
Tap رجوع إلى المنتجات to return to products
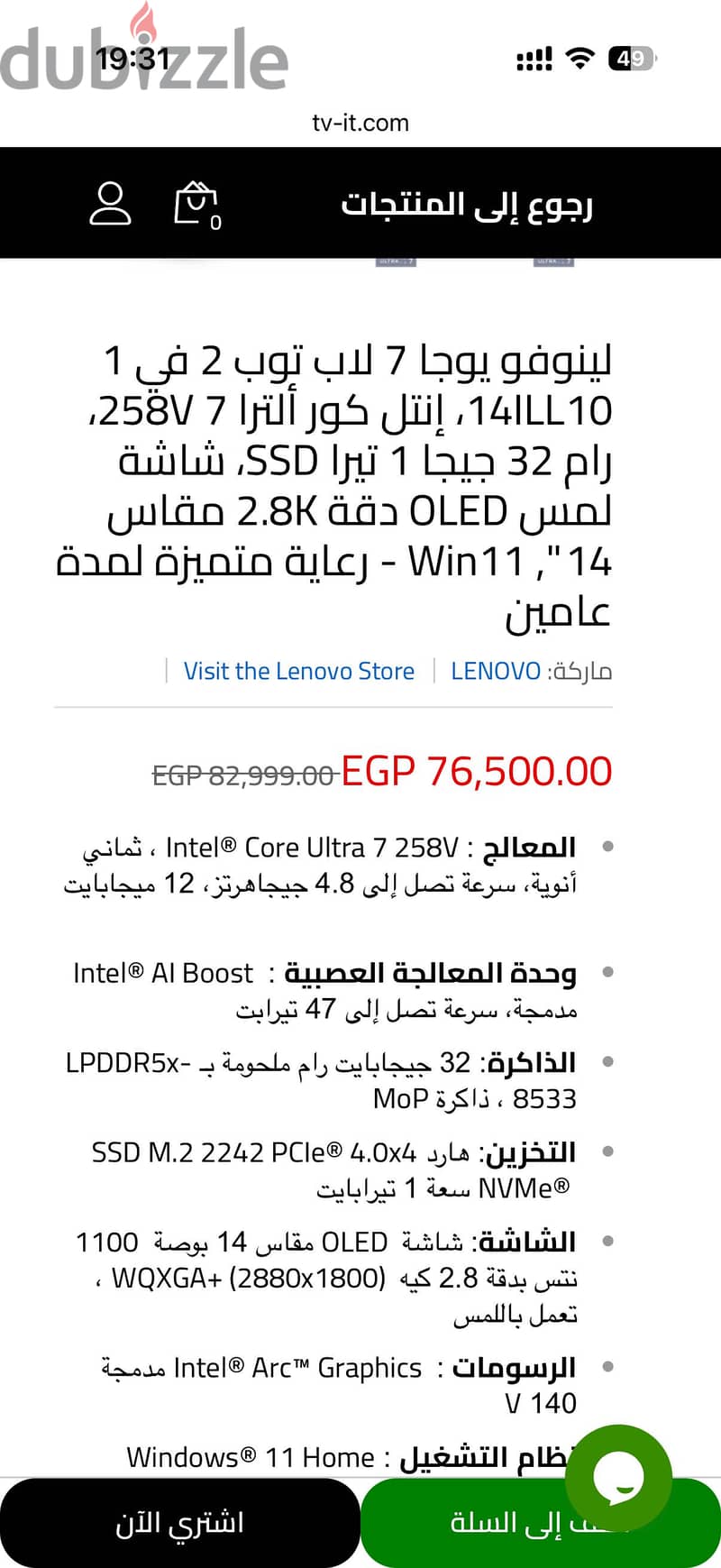coord(466,204)
